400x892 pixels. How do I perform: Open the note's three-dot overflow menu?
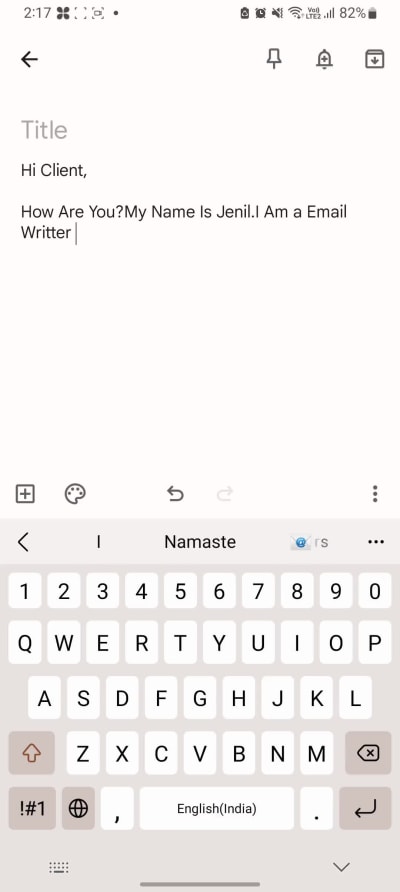[375, 494]
